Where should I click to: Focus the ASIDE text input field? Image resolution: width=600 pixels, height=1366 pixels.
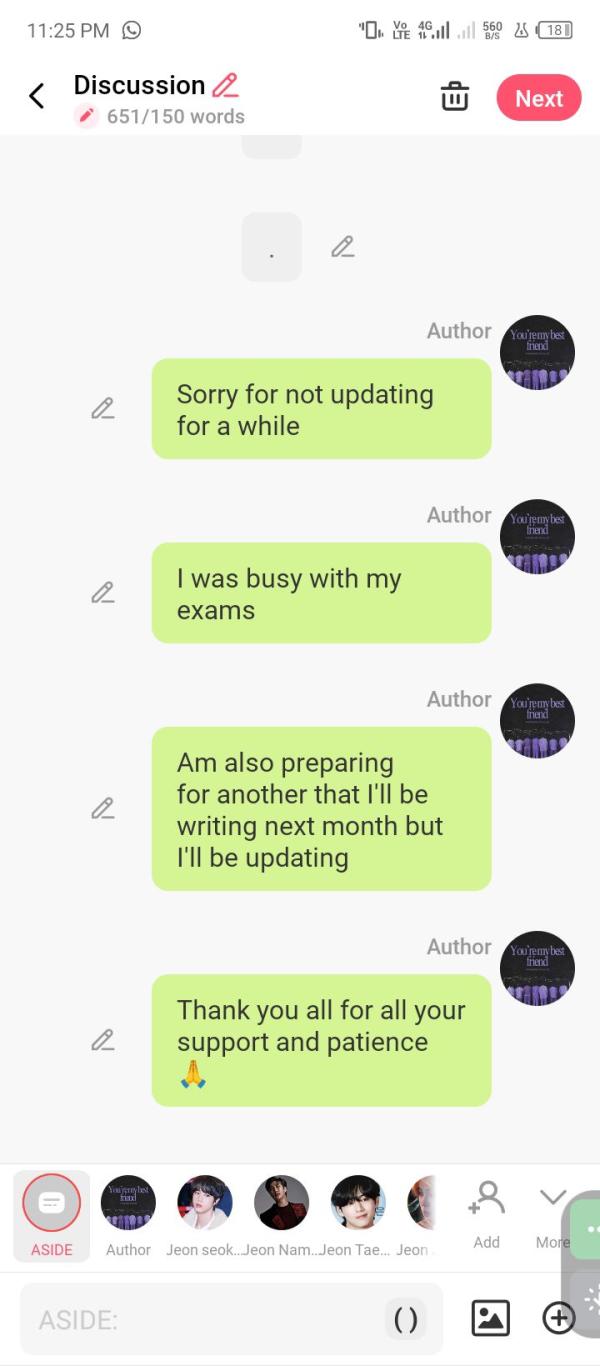coord(200,1320)
